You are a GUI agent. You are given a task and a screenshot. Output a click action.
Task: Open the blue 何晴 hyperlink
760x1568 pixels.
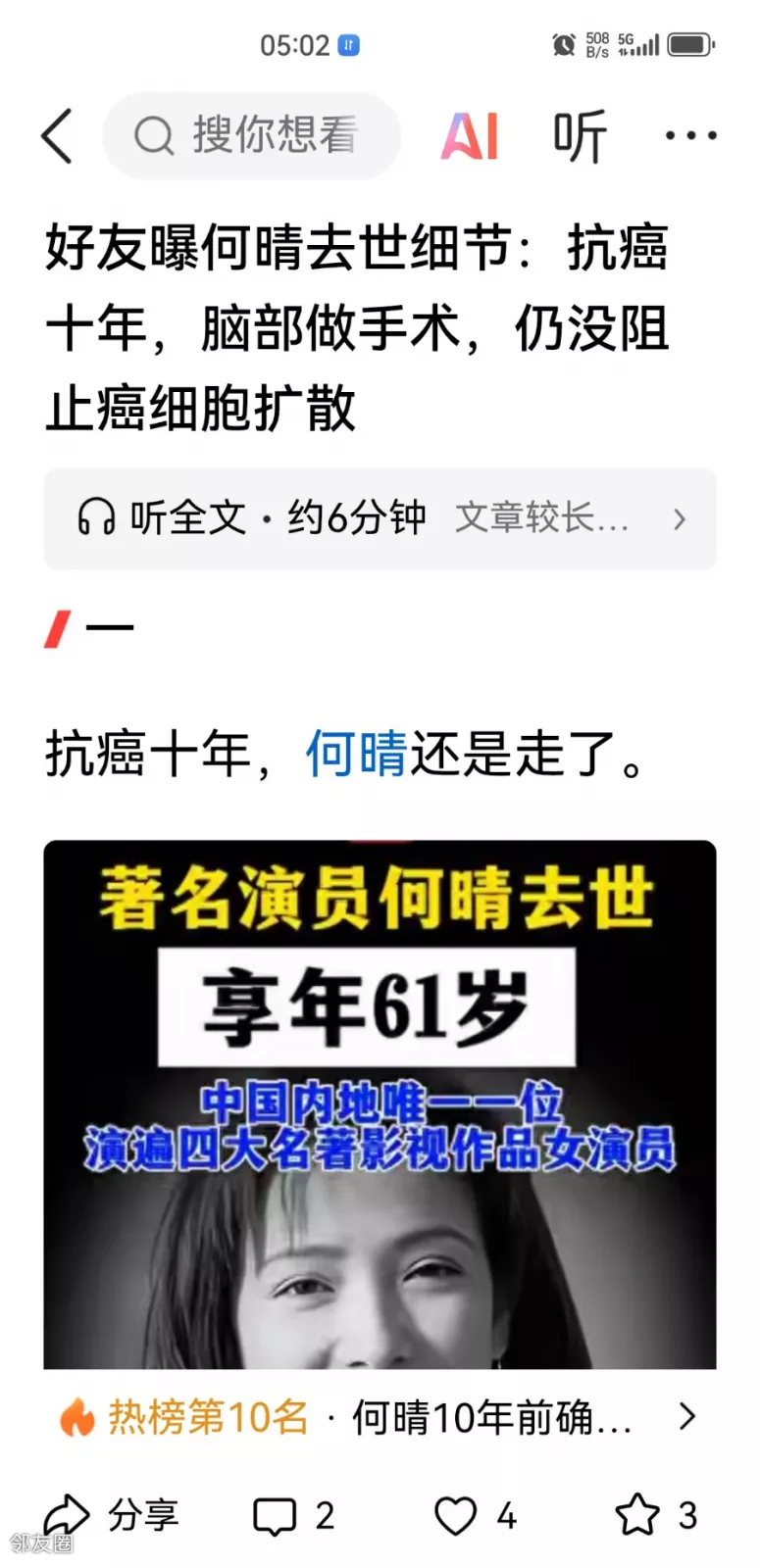(x=356, y=755)
